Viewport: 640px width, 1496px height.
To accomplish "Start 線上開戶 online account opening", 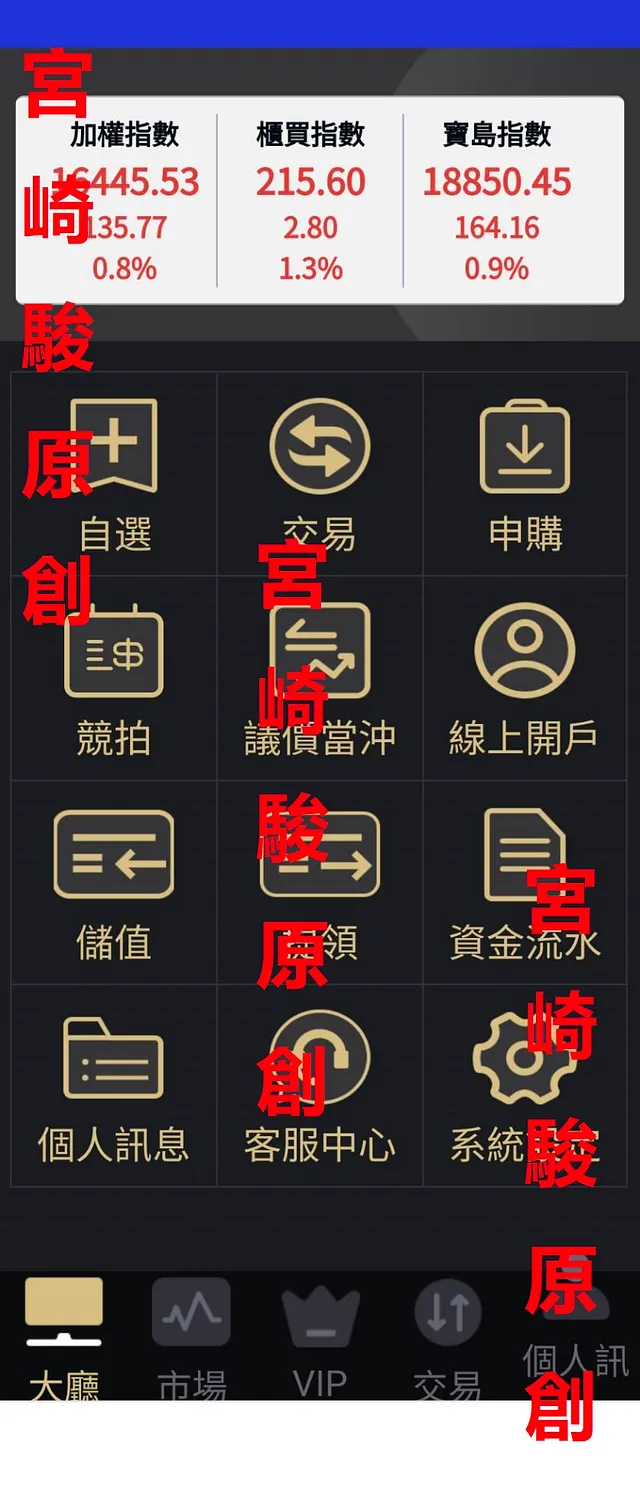I will coord(525,678).
